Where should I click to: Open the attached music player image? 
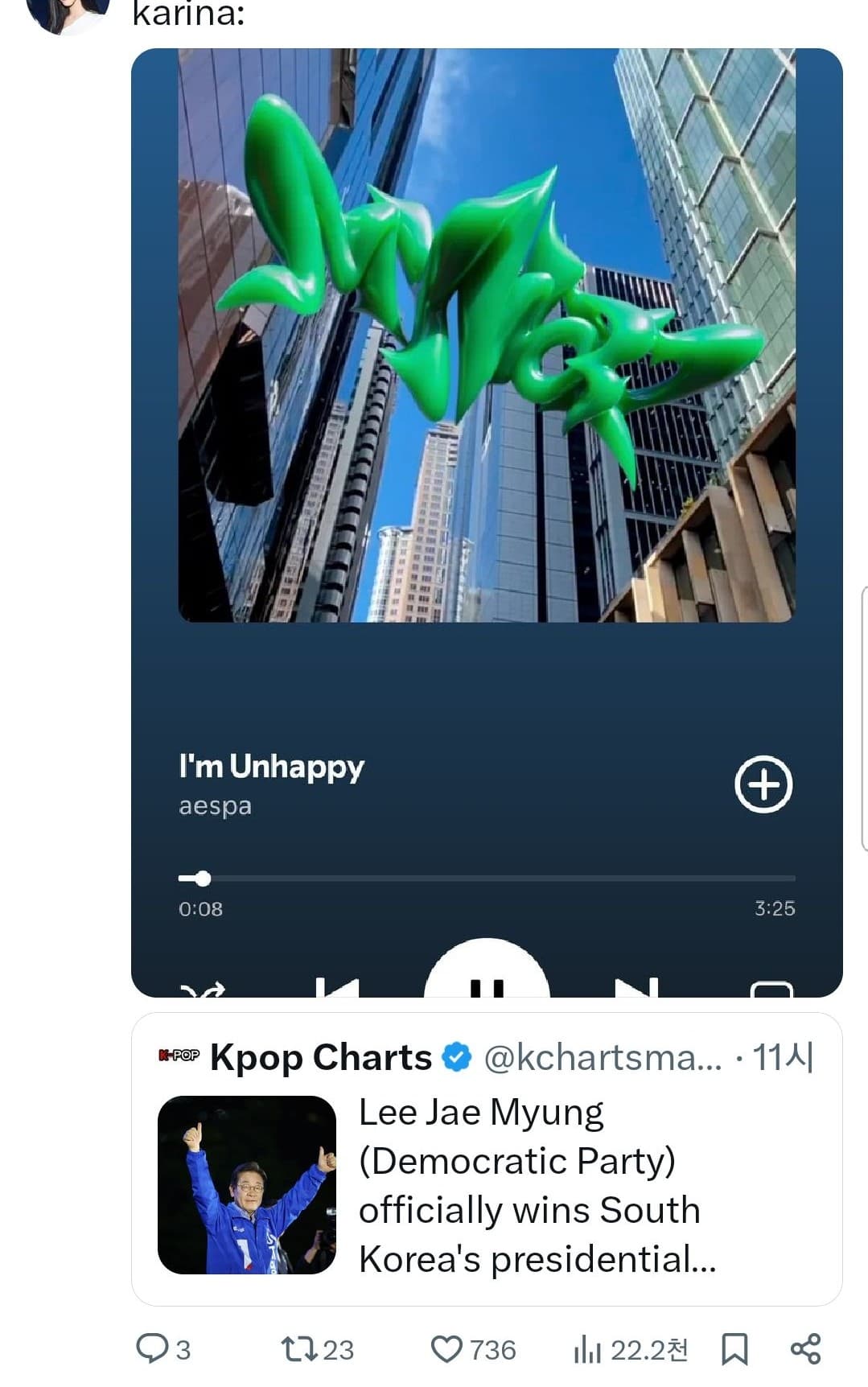(x=486, y=523)
